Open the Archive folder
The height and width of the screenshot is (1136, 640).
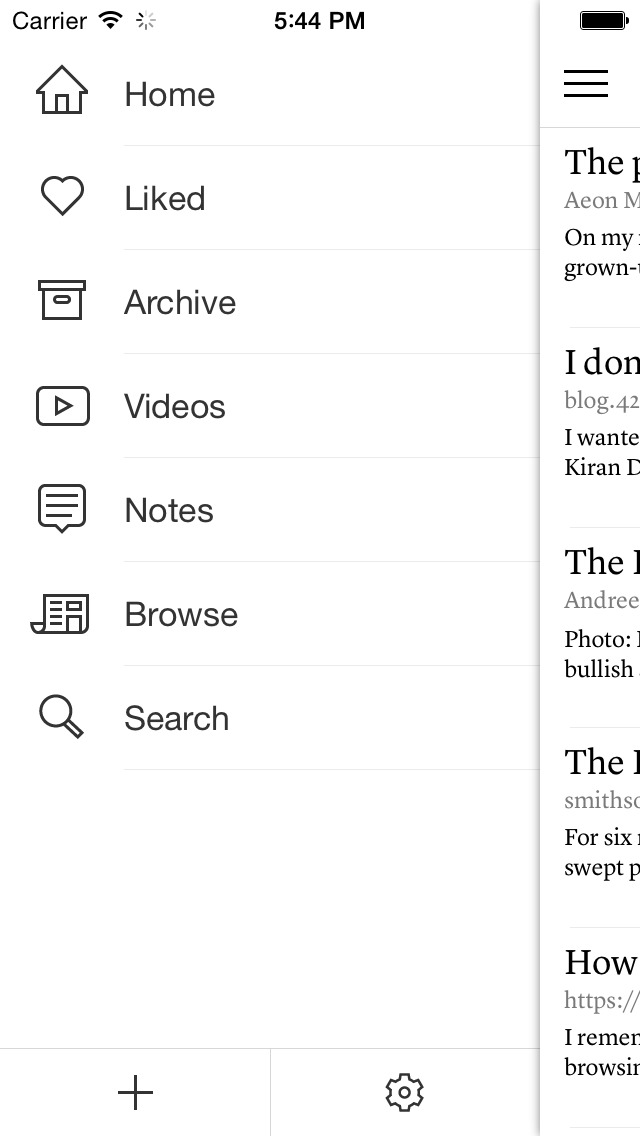(270, 302)
